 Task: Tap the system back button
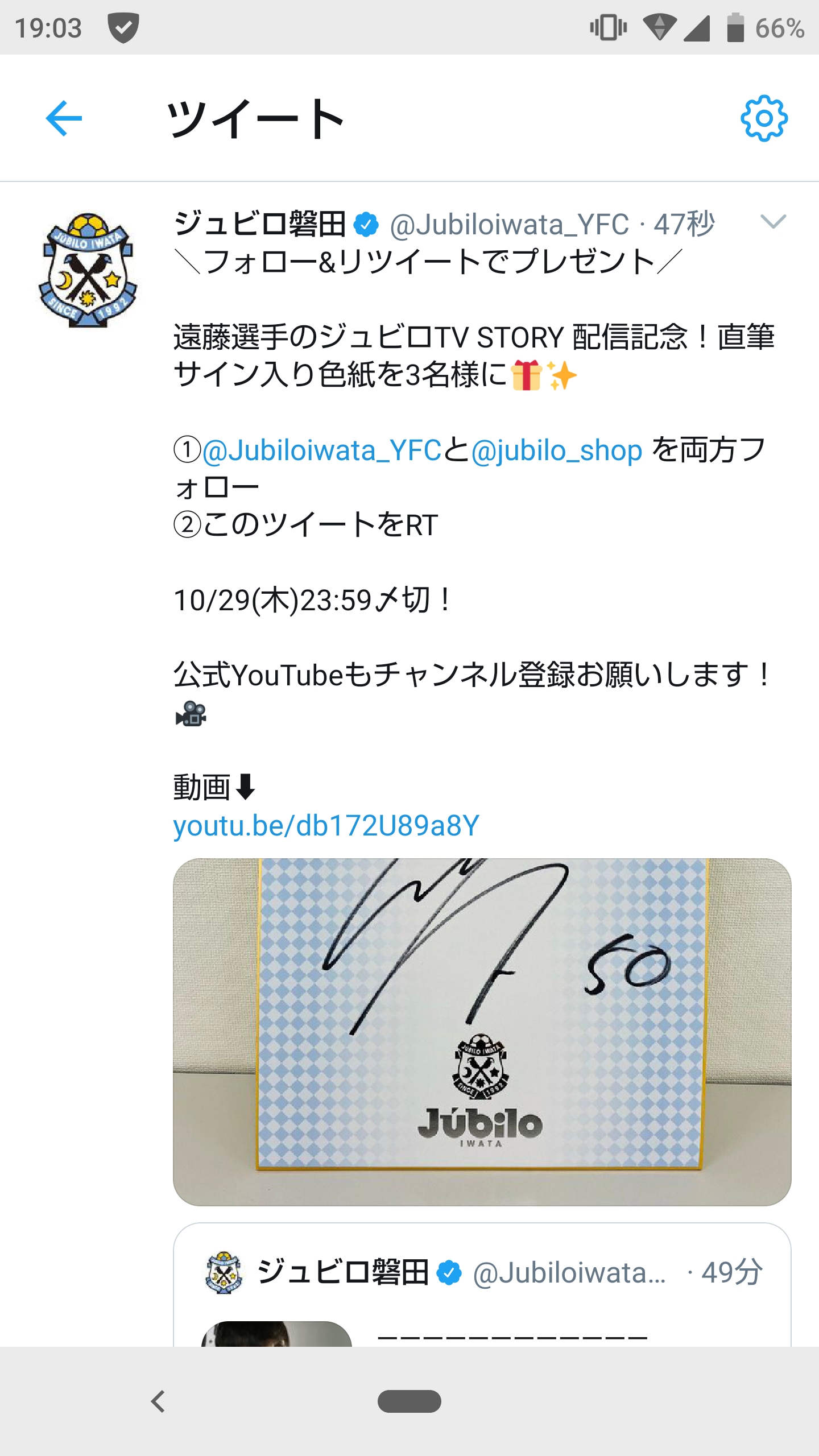tap(158, 1401)
